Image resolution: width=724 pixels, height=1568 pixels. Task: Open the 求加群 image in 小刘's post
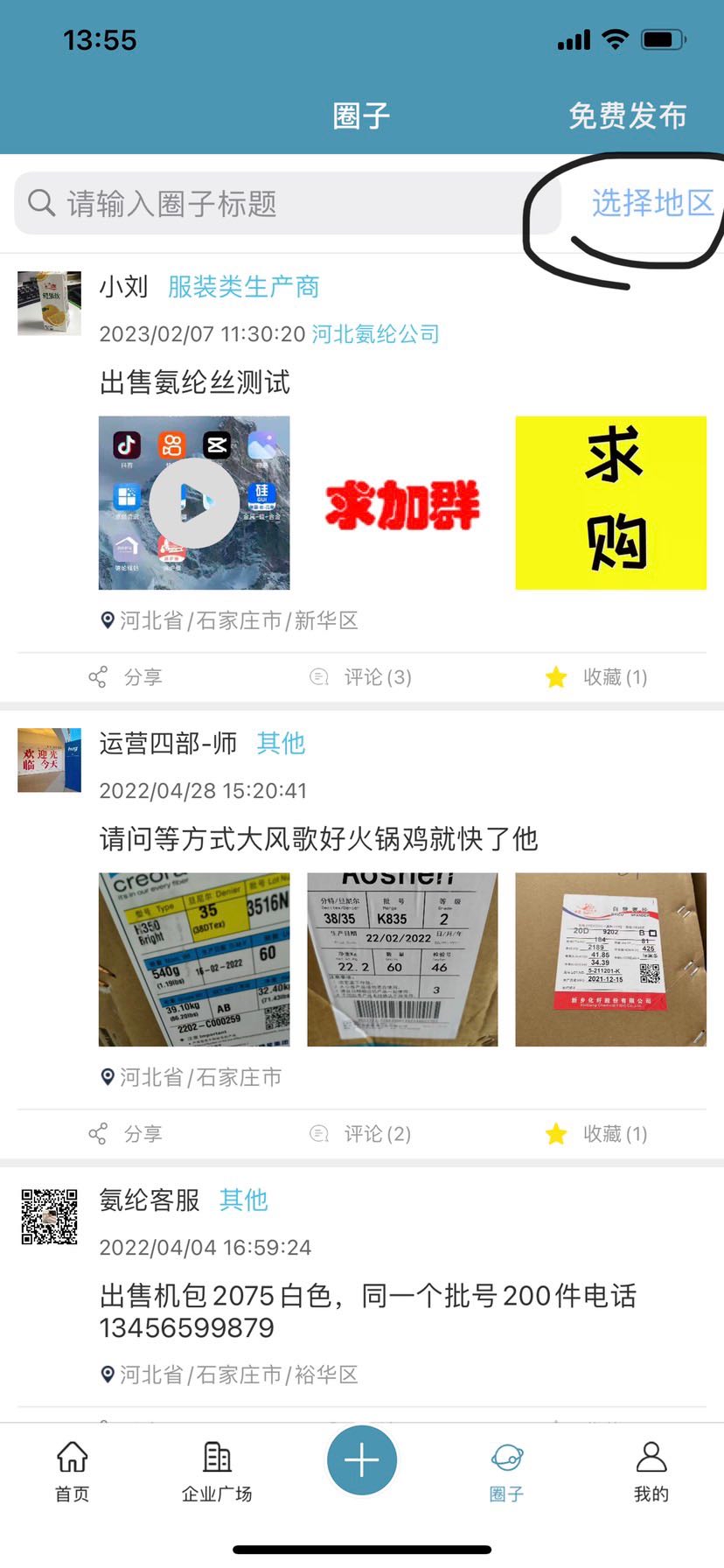402,504
